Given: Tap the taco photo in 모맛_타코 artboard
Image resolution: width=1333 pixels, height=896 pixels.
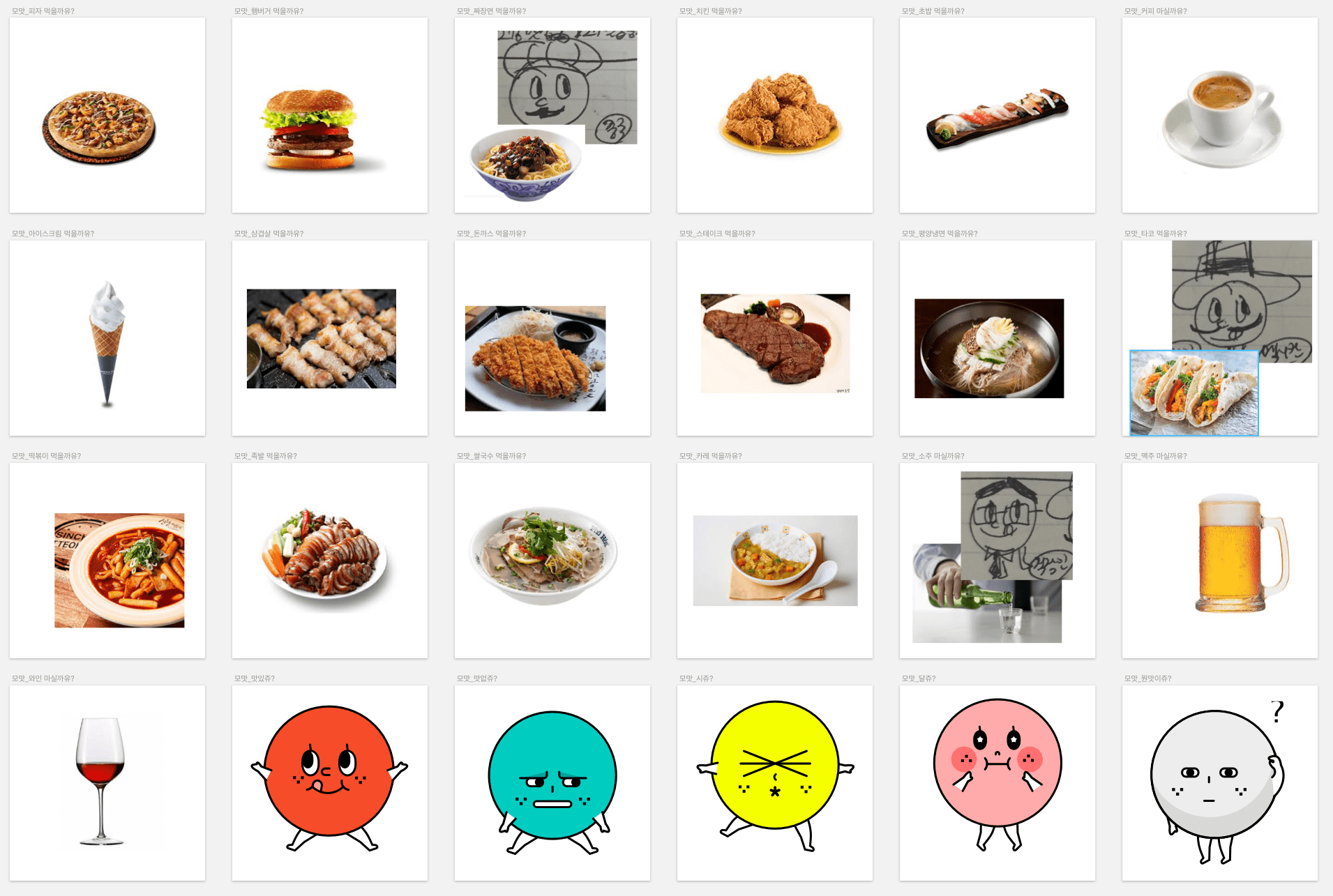Looking at the screenshot, I should (x=1193, y=393).
